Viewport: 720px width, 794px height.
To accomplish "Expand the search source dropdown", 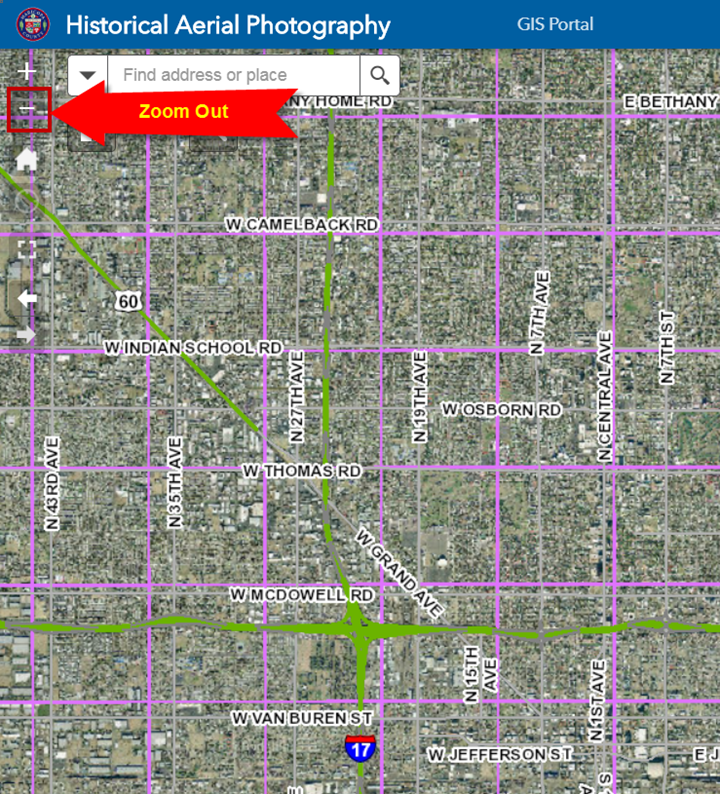I will point(88,75).
